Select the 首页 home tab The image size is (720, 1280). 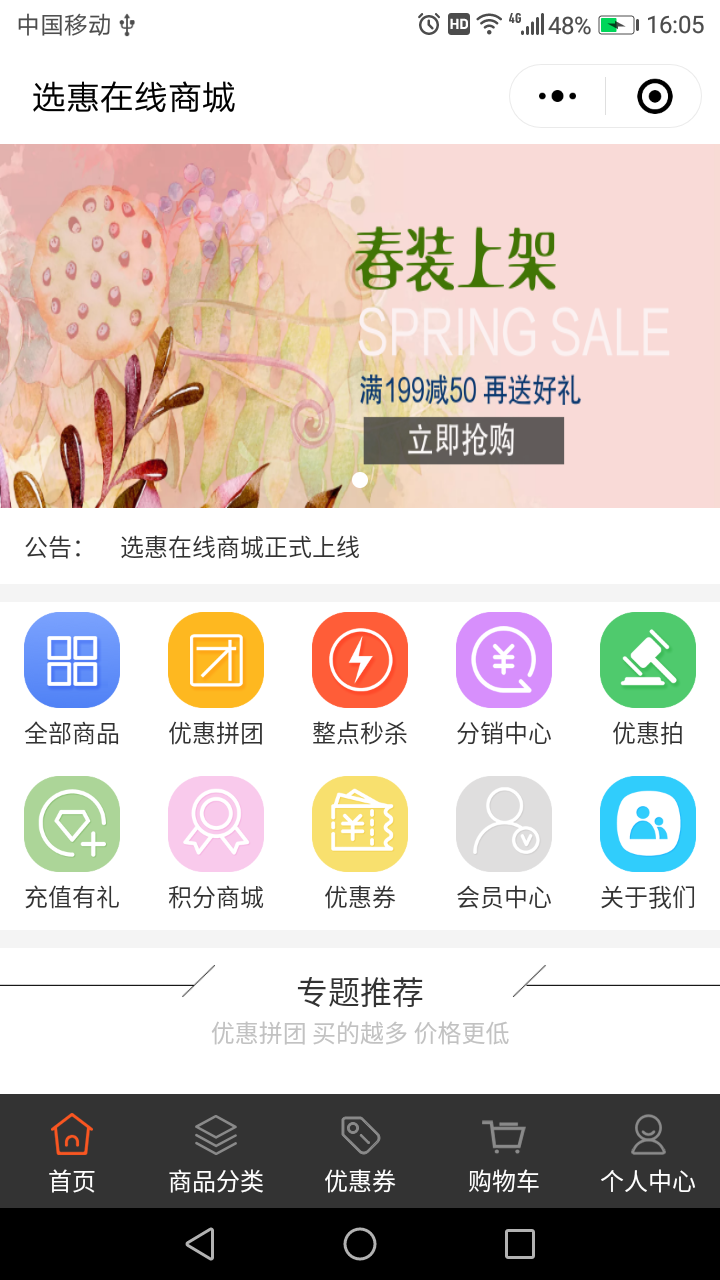(71, 1150)
